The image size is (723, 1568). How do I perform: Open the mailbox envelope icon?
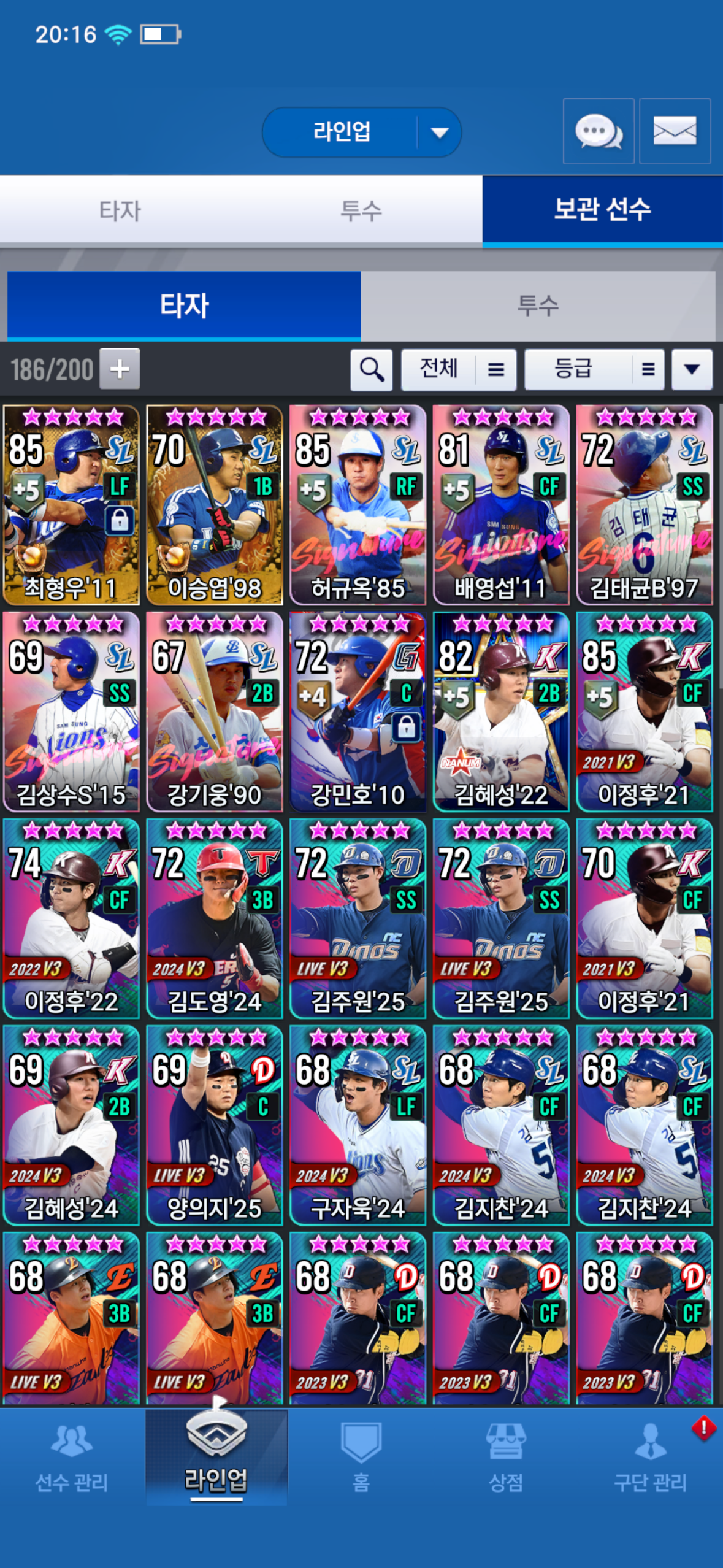[675, 131]
